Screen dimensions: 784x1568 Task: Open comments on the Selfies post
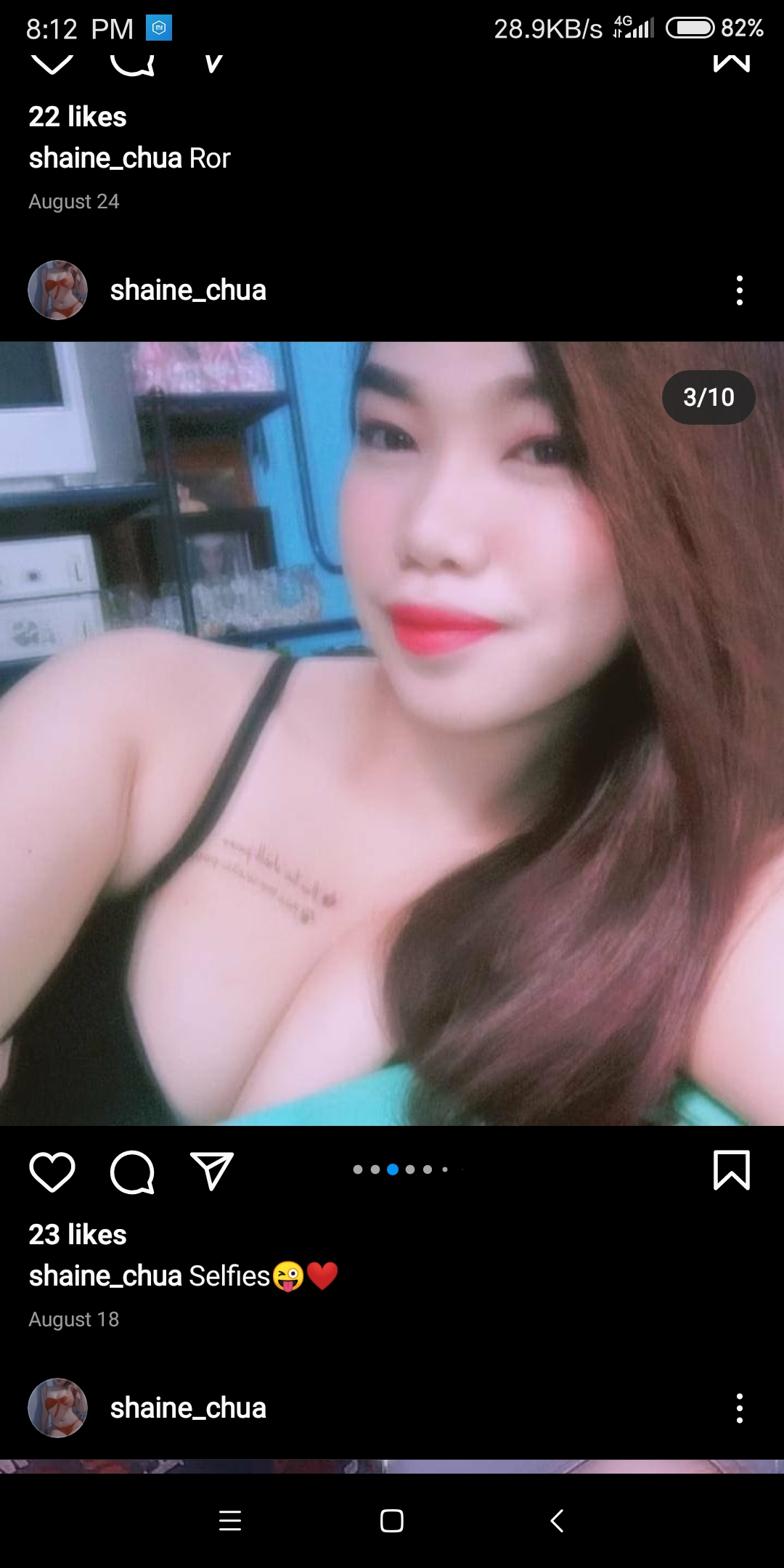click(x=132, y=1172)
